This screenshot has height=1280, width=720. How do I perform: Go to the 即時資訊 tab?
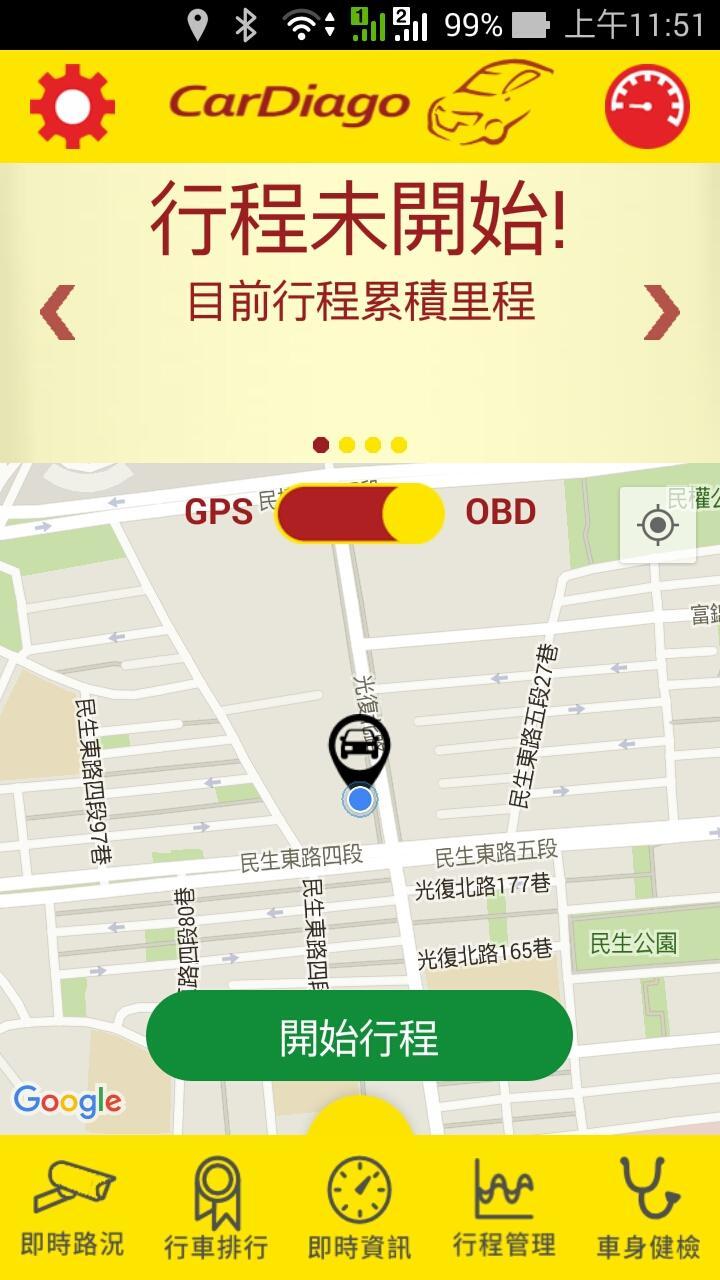pos(359,1209)
